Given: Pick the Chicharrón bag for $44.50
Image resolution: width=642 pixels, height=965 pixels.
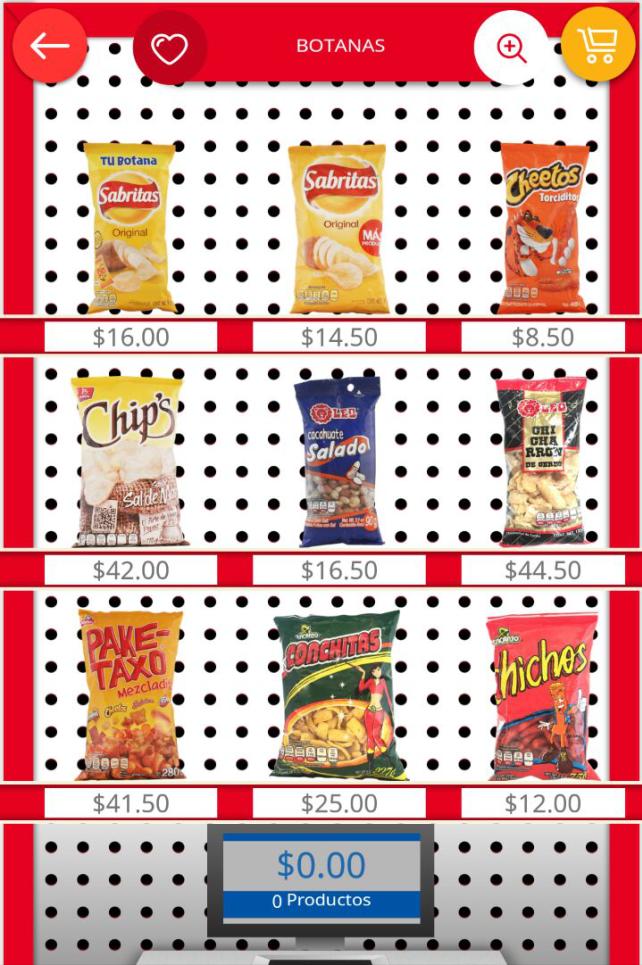Looking at the screenshot, I should point(542,461).
